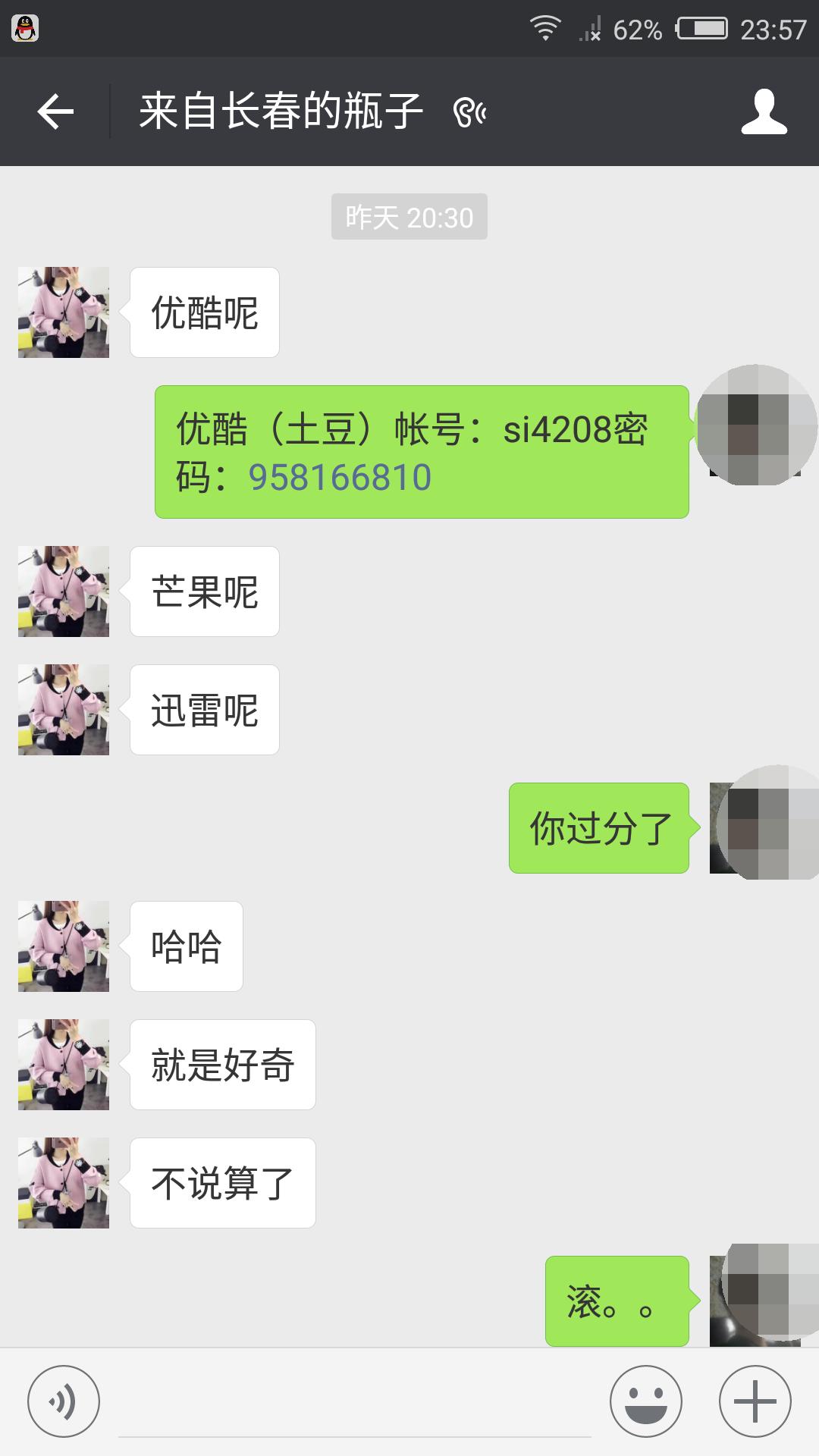Tap the 昨天 20:30 timestamp
Image resolution: width=819 pixels, height=1456 pixels.
409,216
